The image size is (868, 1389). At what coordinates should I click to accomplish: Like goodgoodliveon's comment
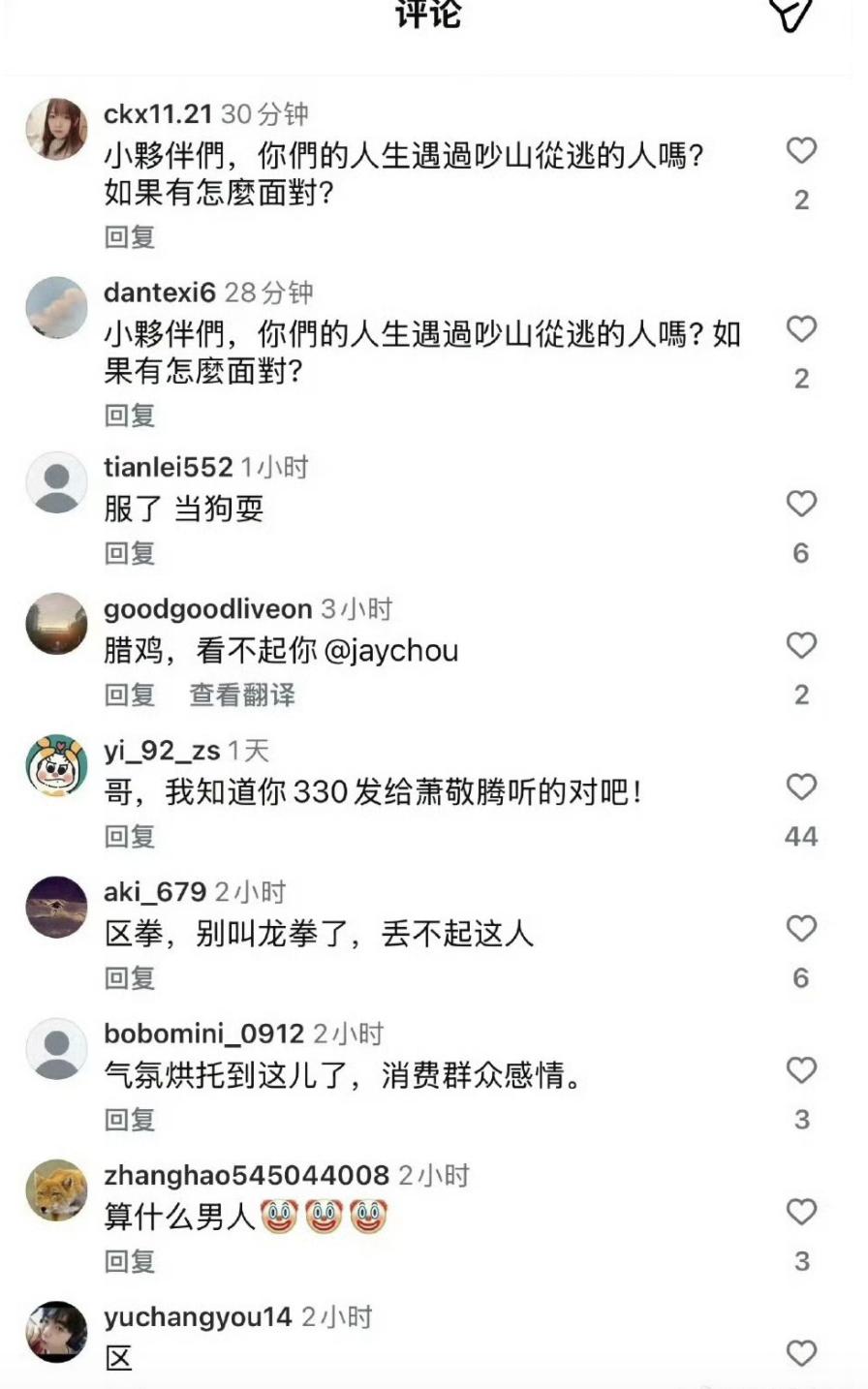pos(801,645)
